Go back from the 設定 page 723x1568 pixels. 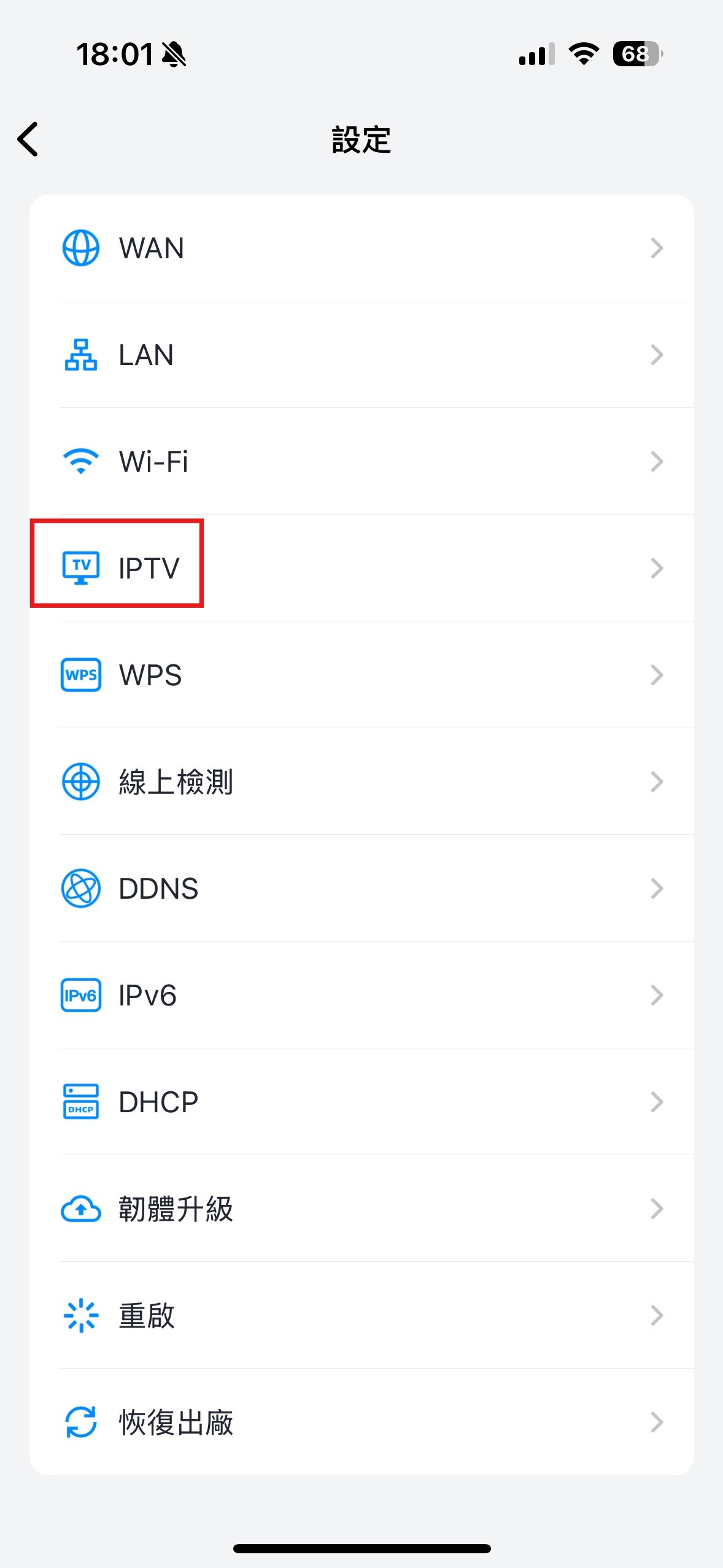coord(28,139)
